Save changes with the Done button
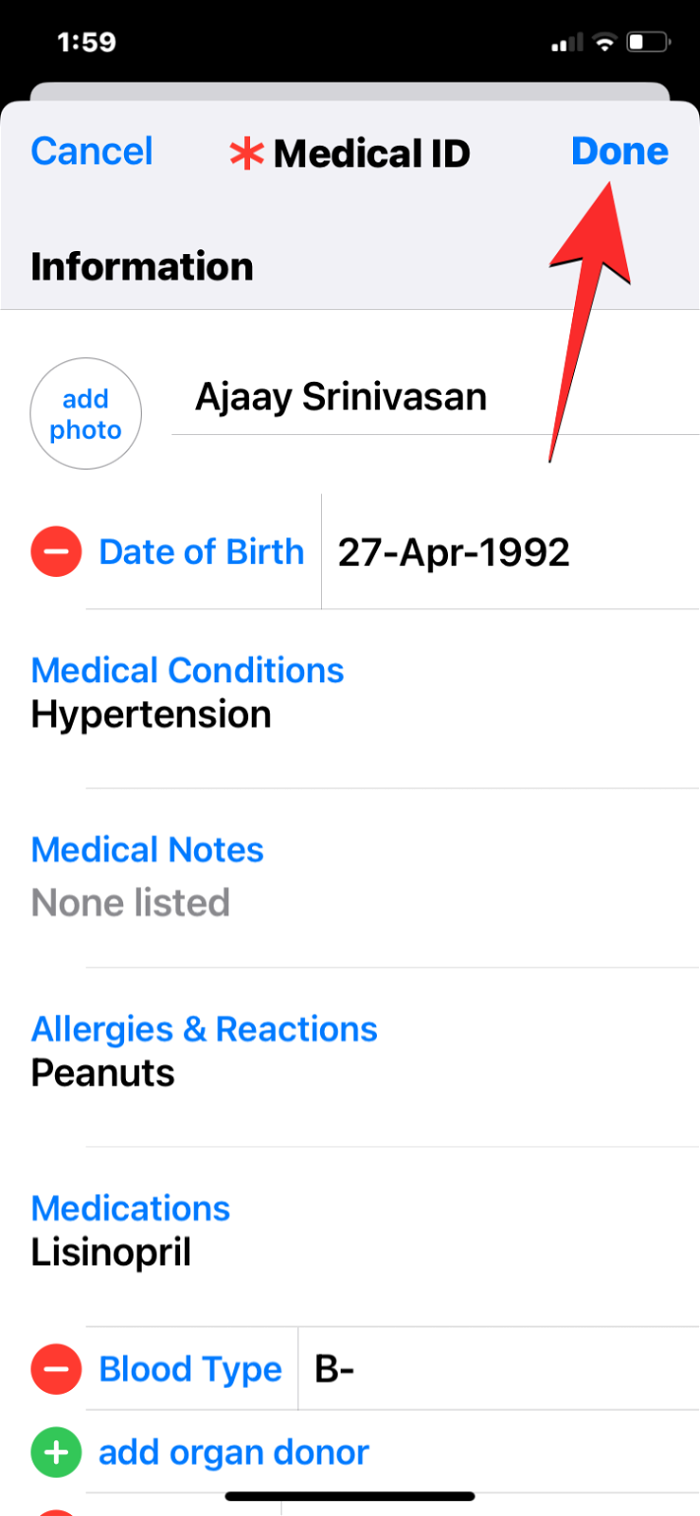Screen dimensions: 700x1516 click(x=619, y=152)
